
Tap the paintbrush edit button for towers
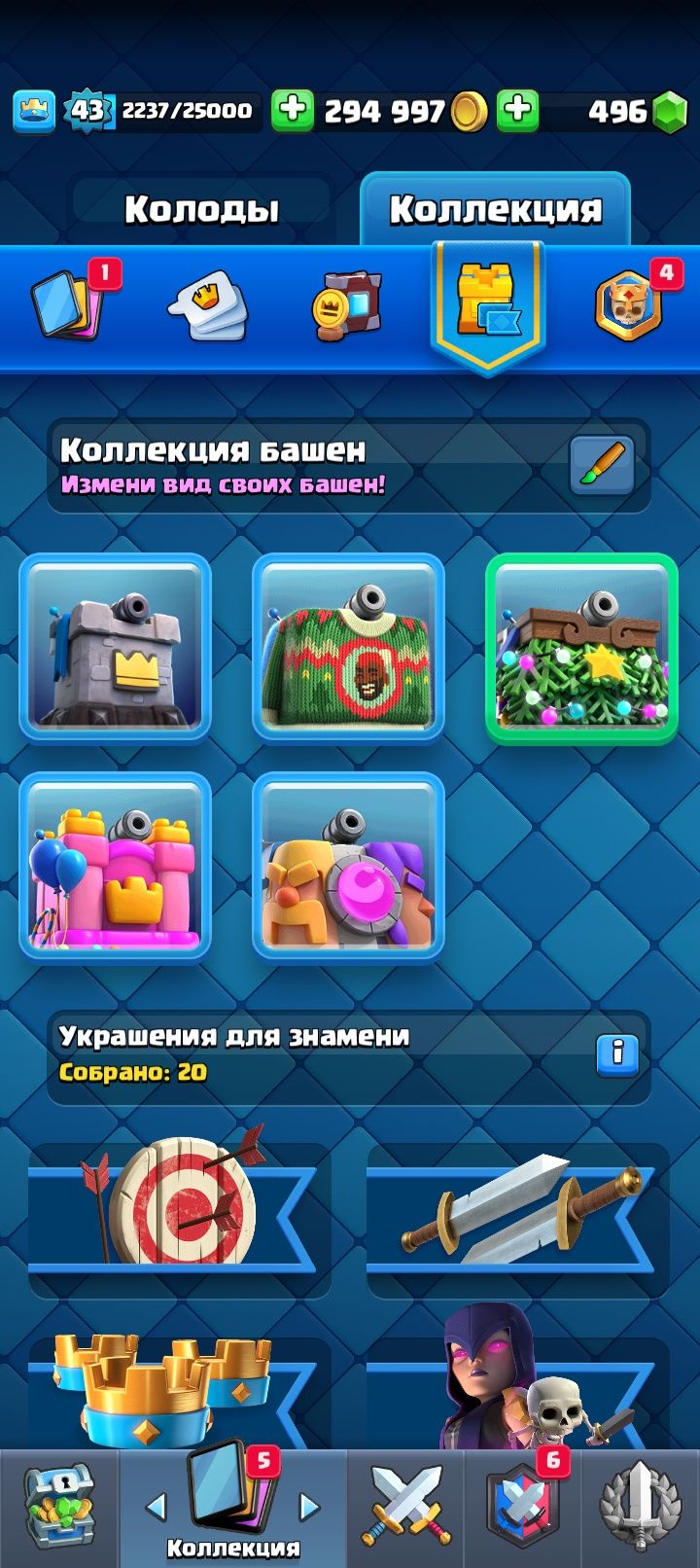(602, 466)
